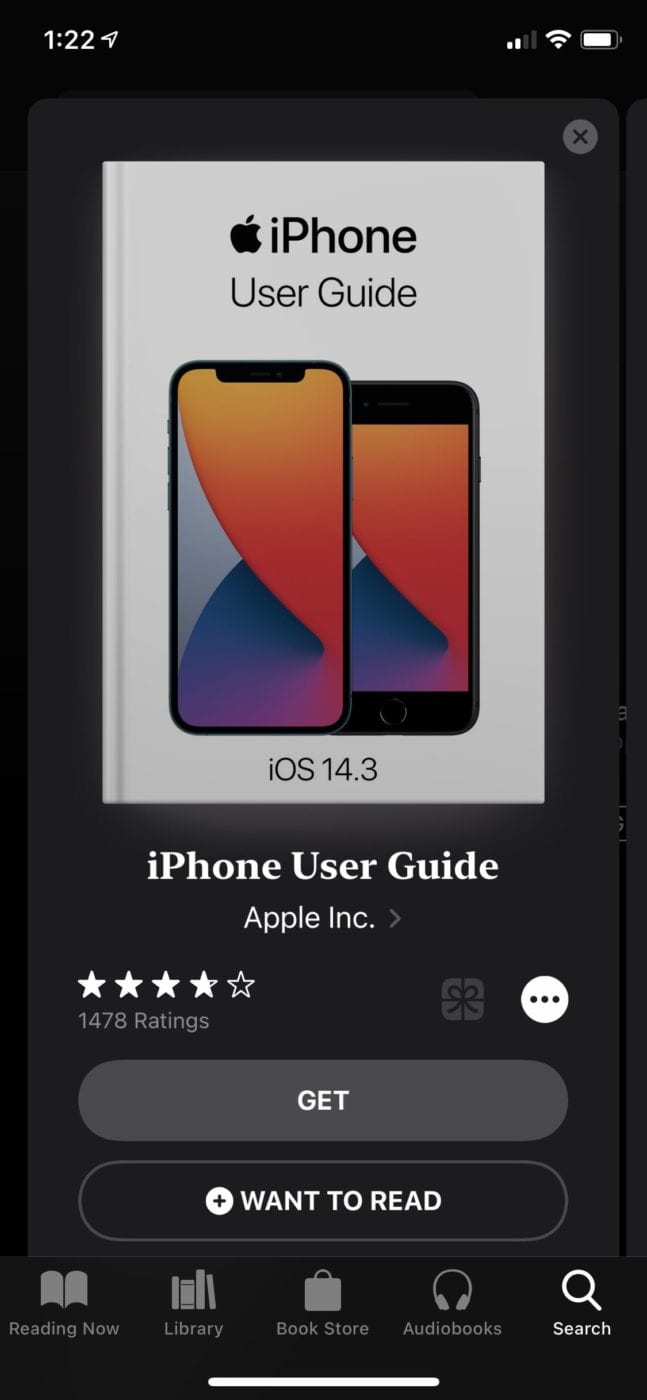
Task: Open the more options ellipsis menu
Action: pos(544,999)
